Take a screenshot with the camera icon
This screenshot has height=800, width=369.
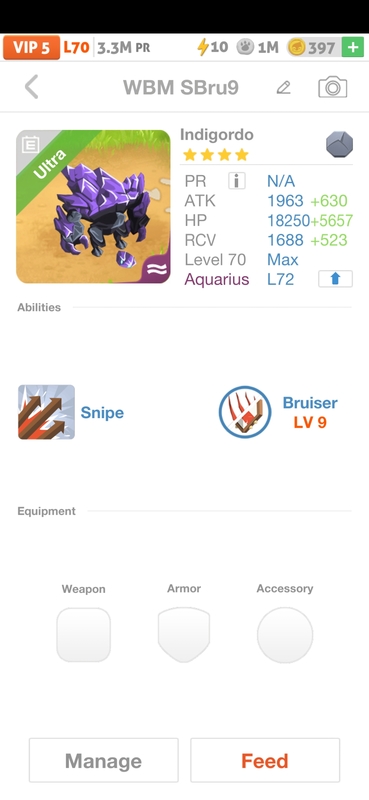click(x=333, y=87)
